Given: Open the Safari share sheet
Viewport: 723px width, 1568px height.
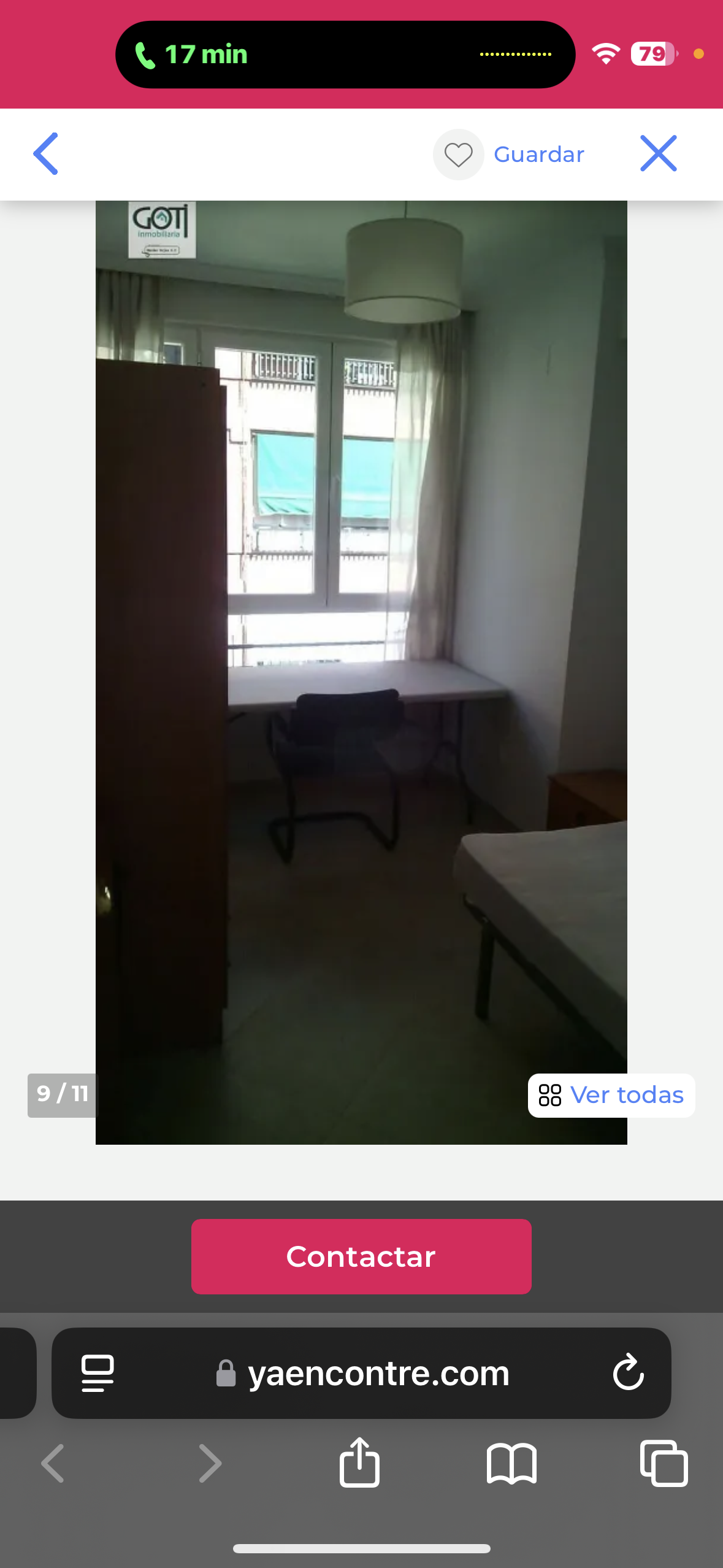Looking at the screenshot, I should (359, 1463).
